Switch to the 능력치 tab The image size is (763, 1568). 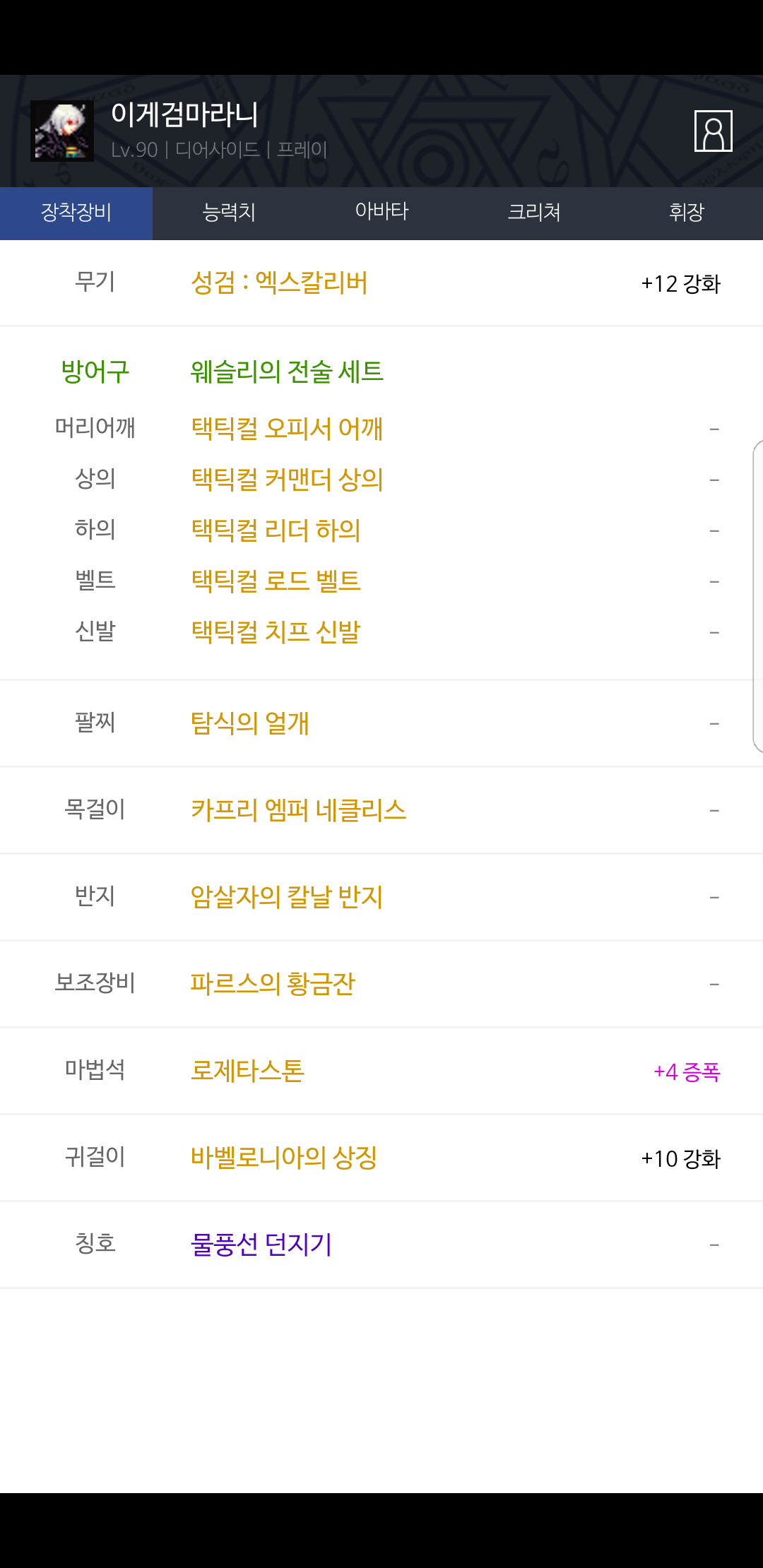[229, 213]
